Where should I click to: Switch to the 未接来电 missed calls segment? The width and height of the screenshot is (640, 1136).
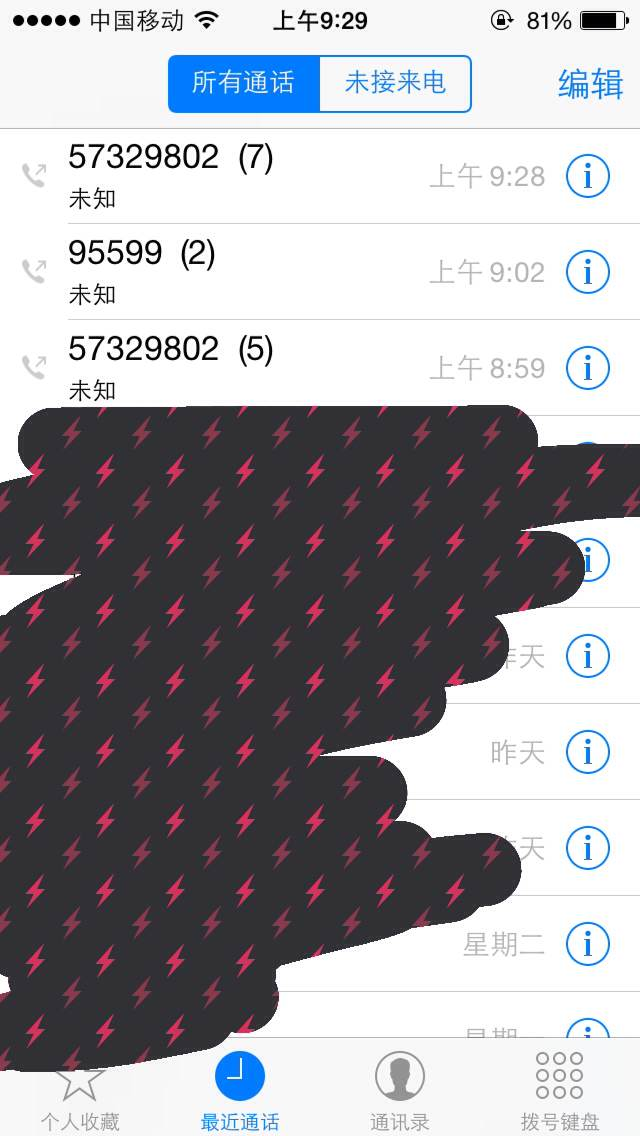pos(395,83)
